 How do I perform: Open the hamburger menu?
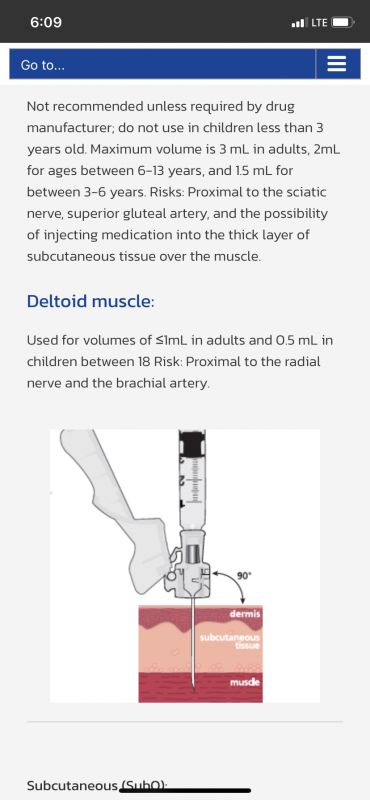(338, 64)
